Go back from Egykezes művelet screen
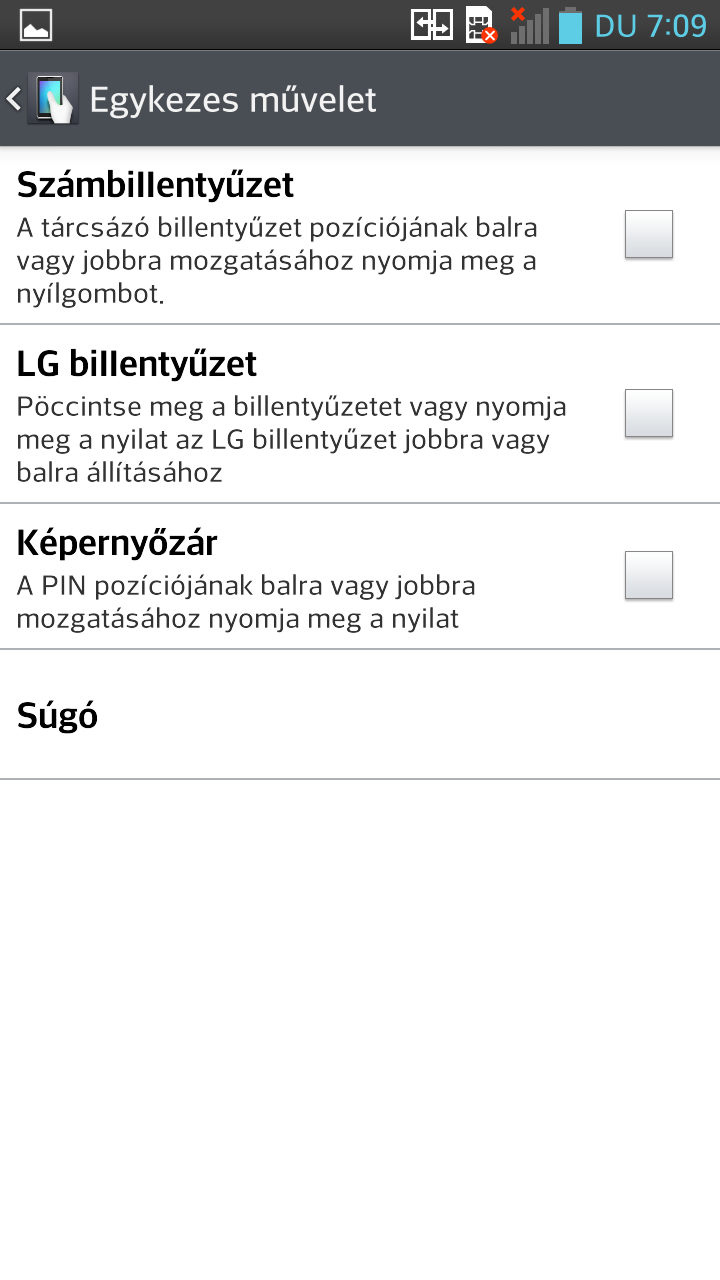The image size is (720, 1280). coord(40,100)
